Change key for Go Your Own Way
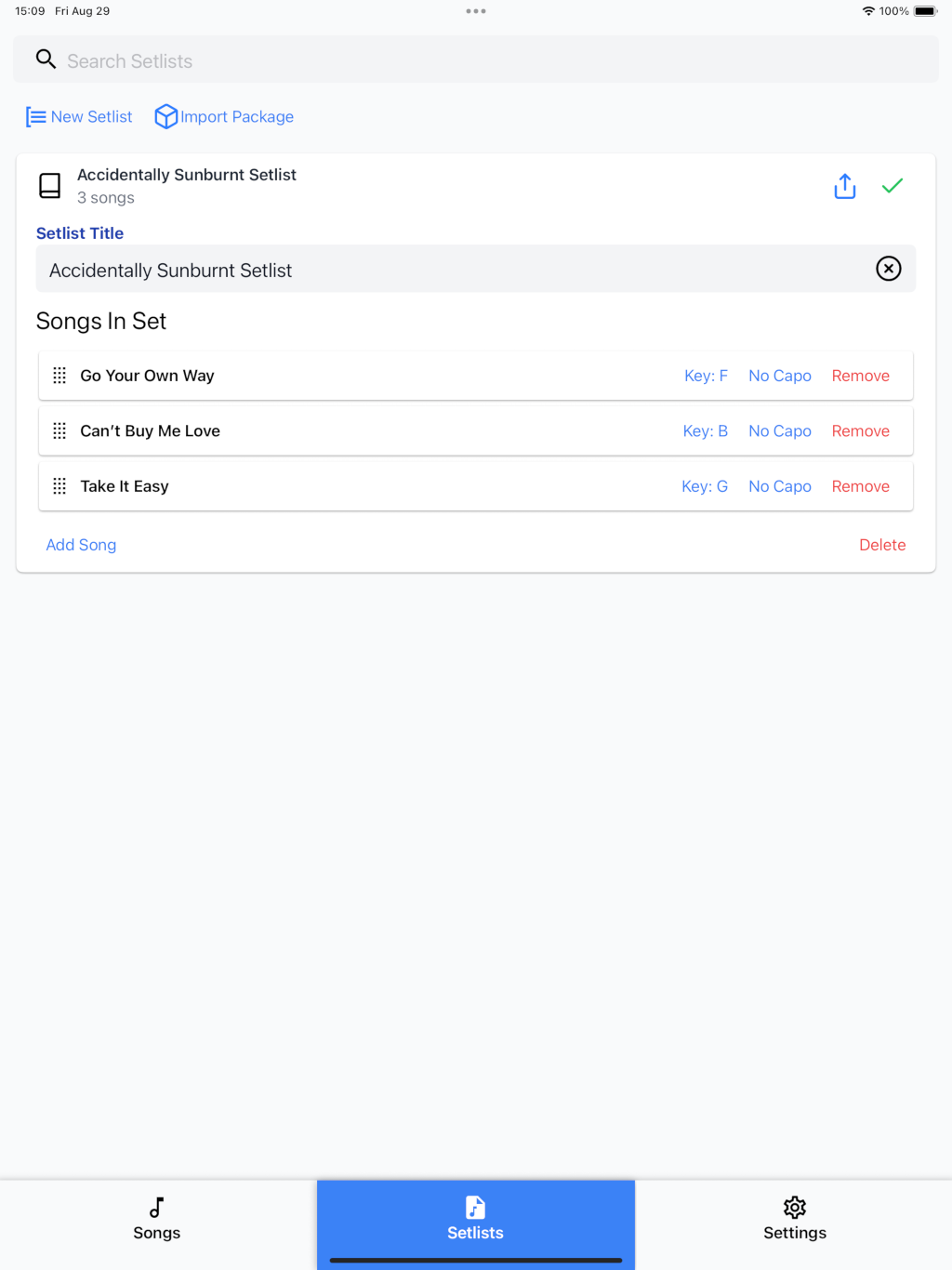This screenshot has width=952, height=1270. tap(706, 376)
